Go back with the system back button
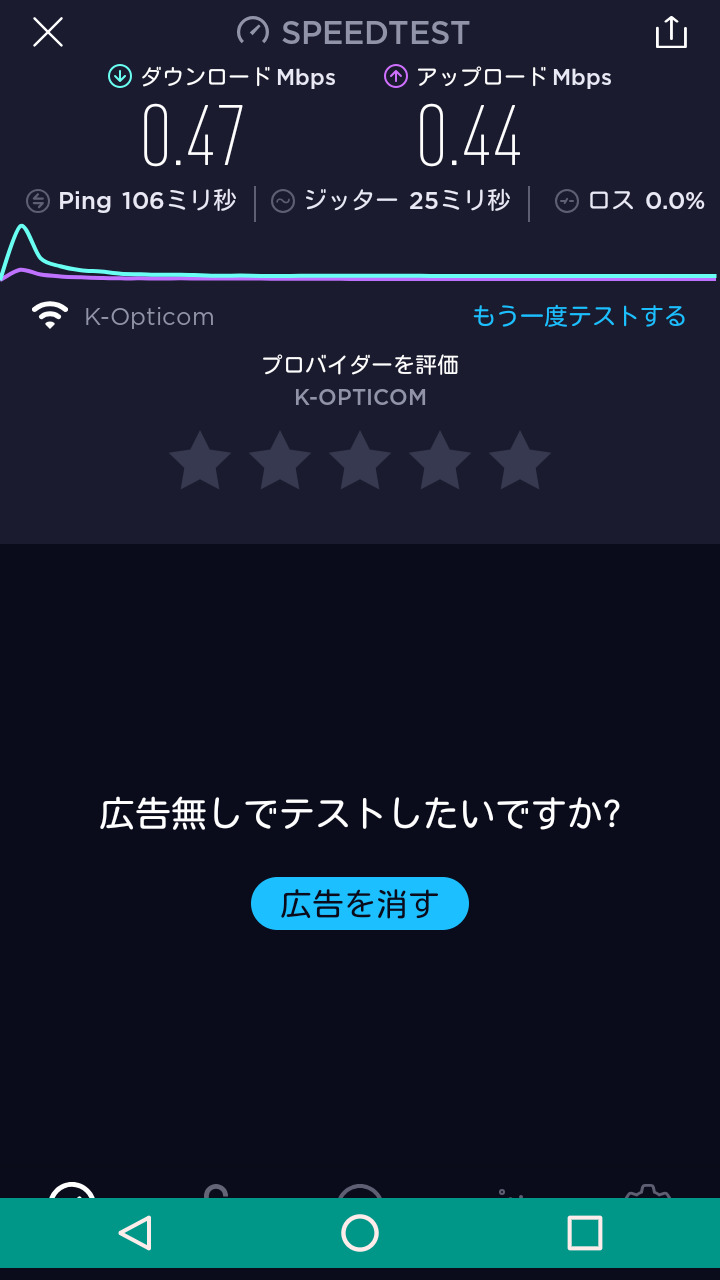Screen dimensions: 720x1280 135,1233
